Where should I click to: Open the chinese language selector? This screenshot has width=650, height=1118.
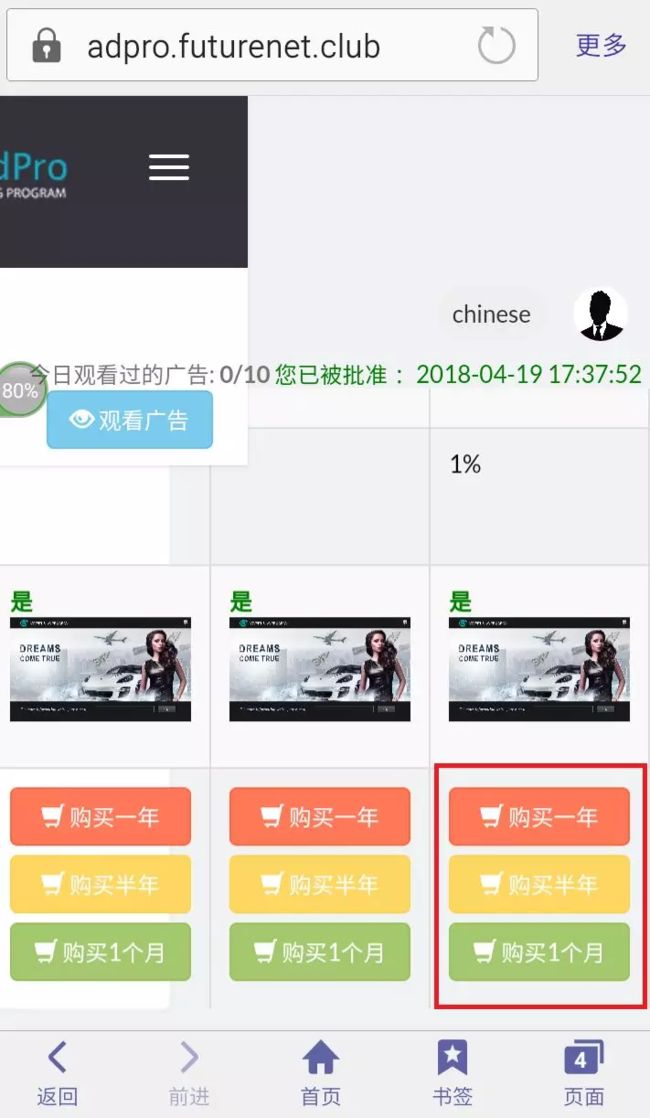coord(491,314)
